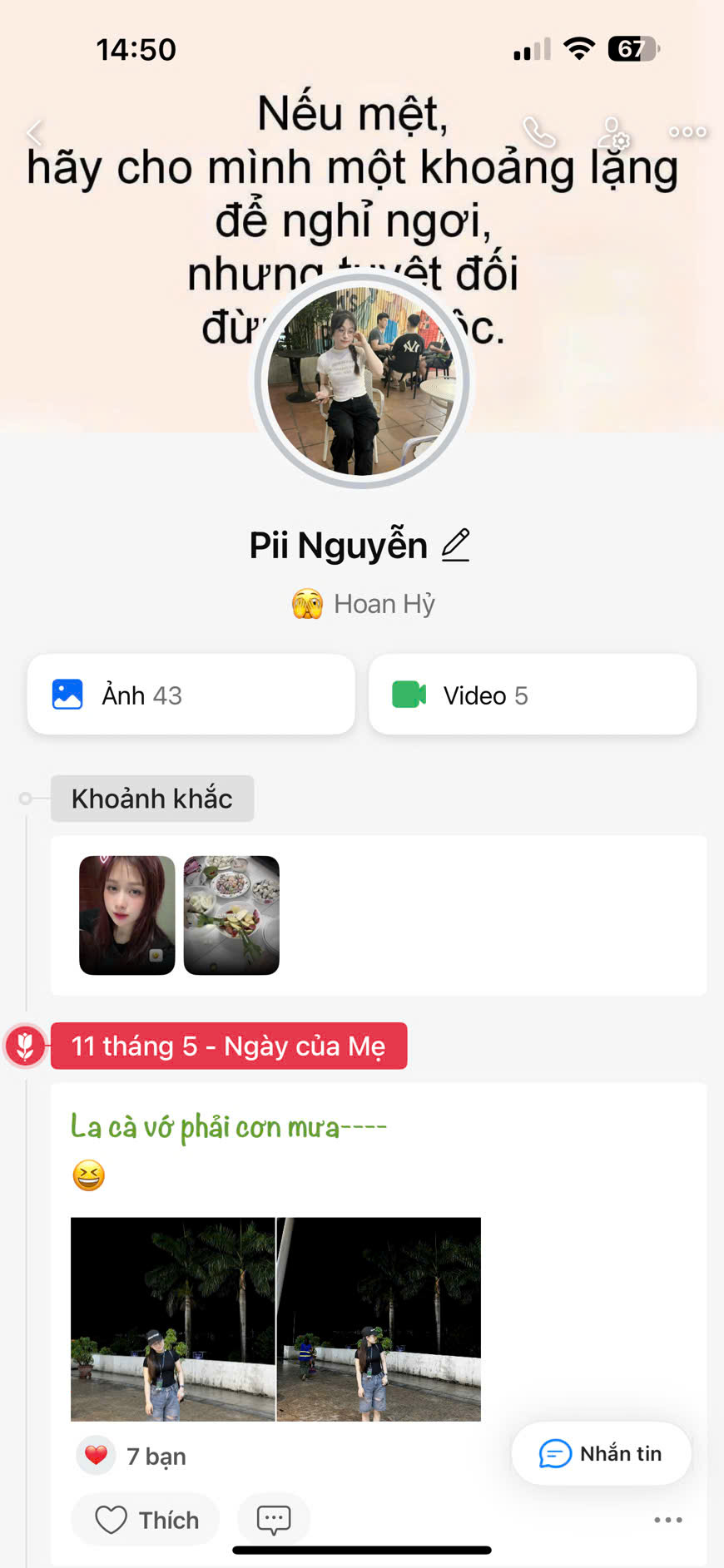Open the Video 5 collection
Screen dimensions: 724x1568
pyautogui.click(x=533, y=695)
